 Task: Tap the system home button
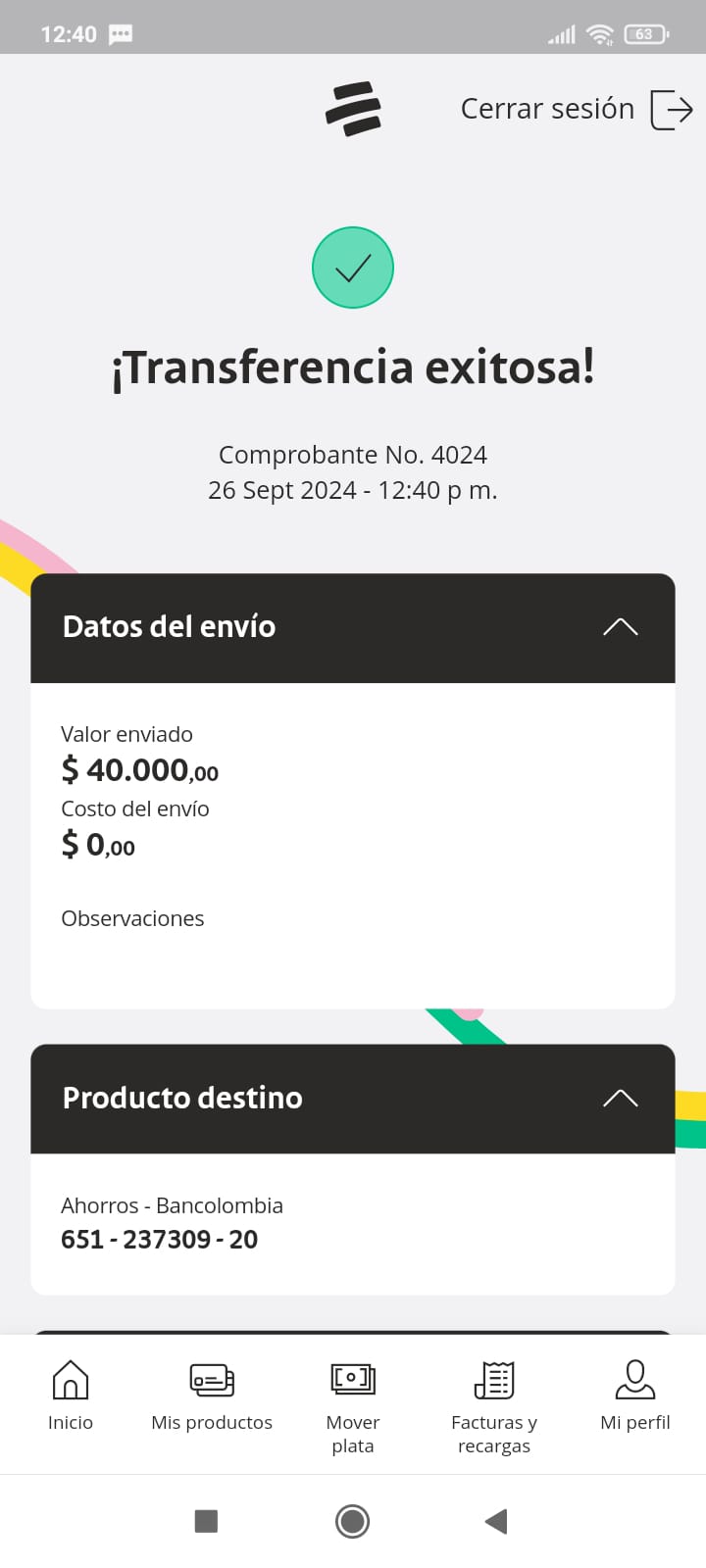coord(352,1521)
